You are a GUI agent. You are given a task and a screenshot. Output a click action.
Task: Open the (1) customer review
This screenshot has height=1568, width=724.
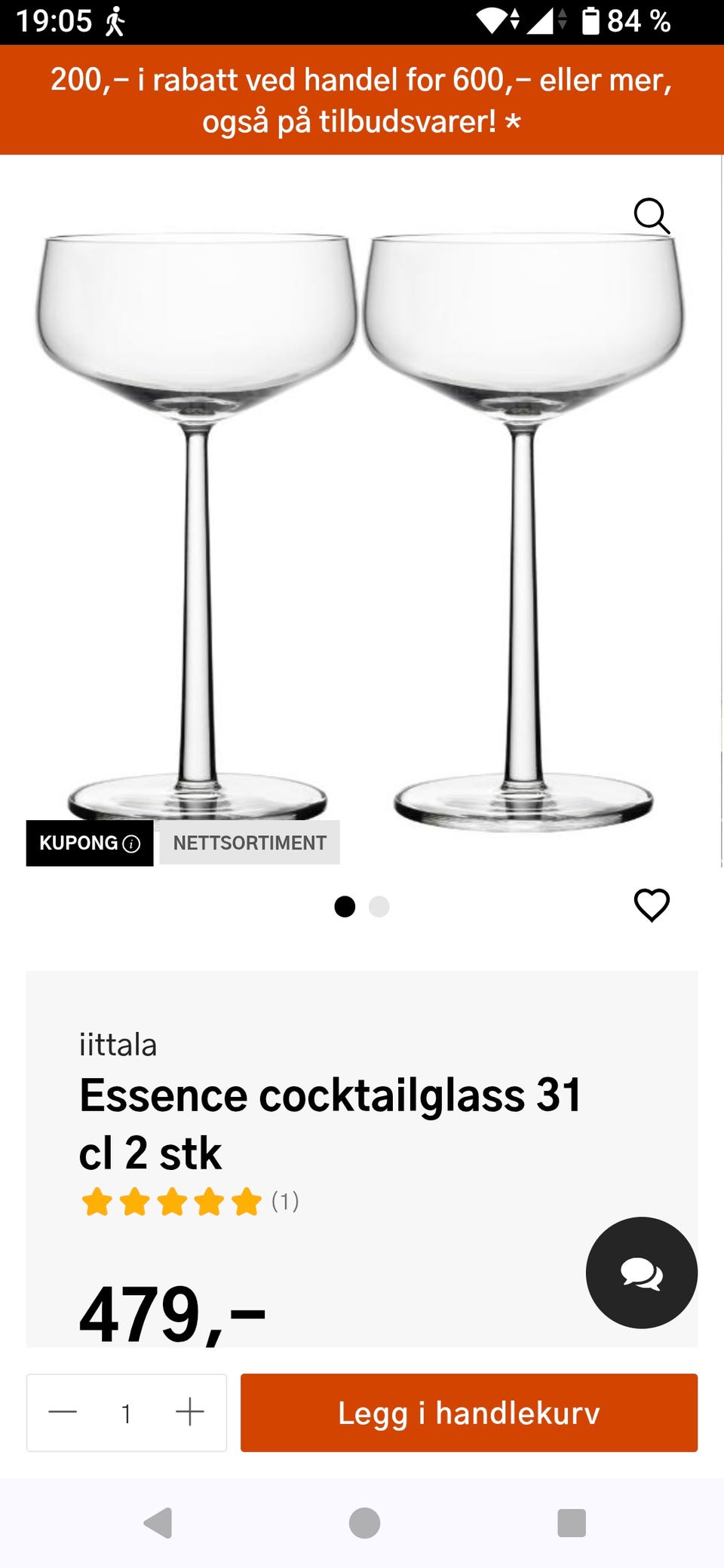pos(285,1202)
